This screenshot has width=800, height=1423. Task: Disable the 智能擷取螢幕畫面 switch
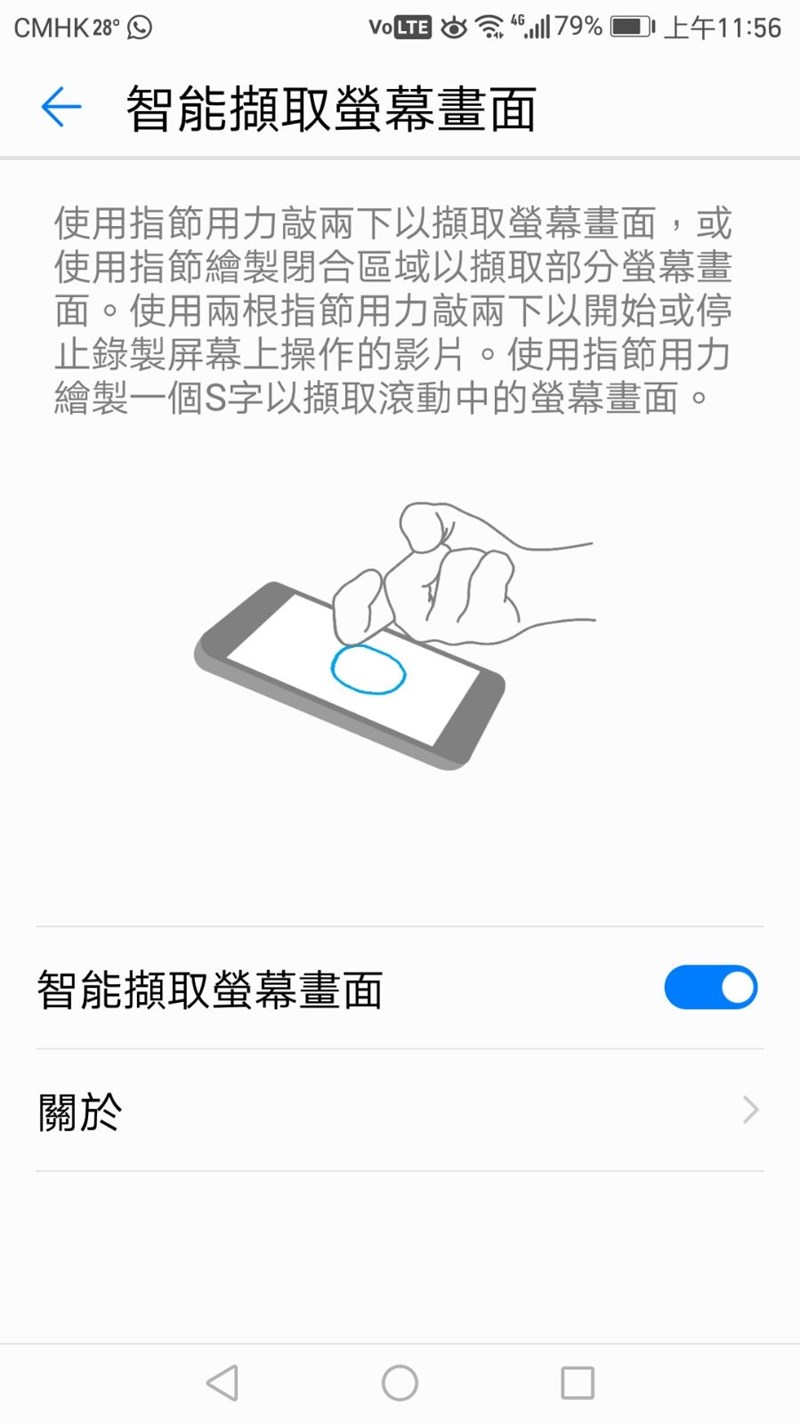point(710,987)
